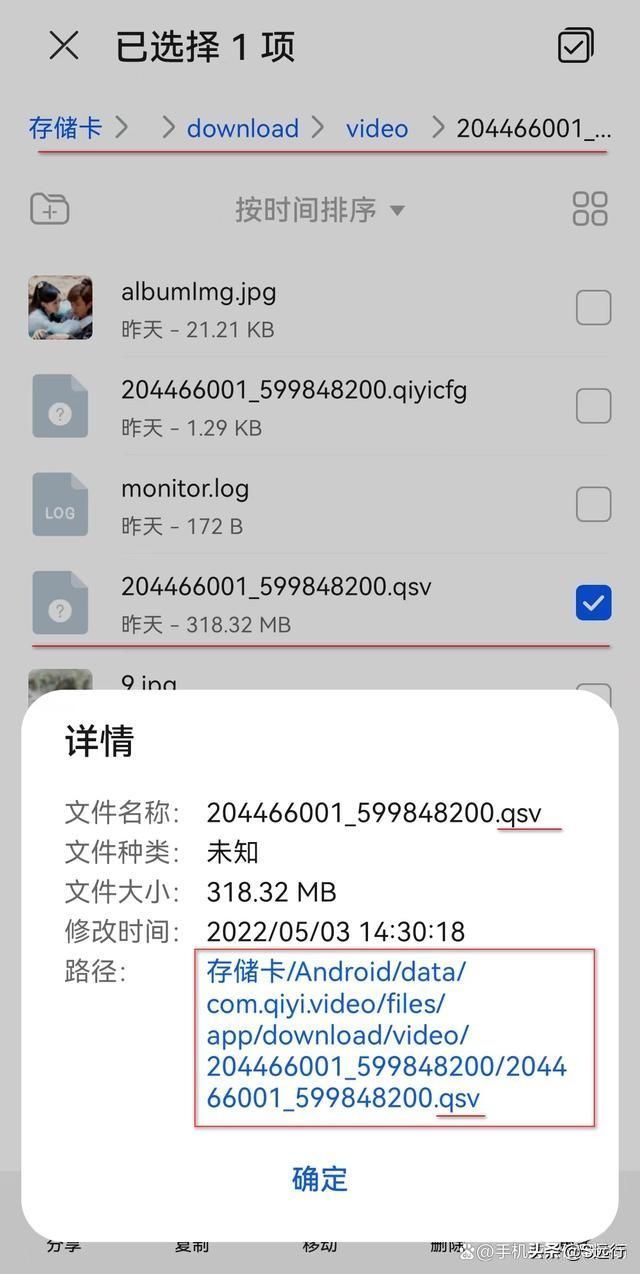The image size is (640, 1274).
Task: Uncheck the 204466001_599848200.qsv file
Action: tap(593, 603)
